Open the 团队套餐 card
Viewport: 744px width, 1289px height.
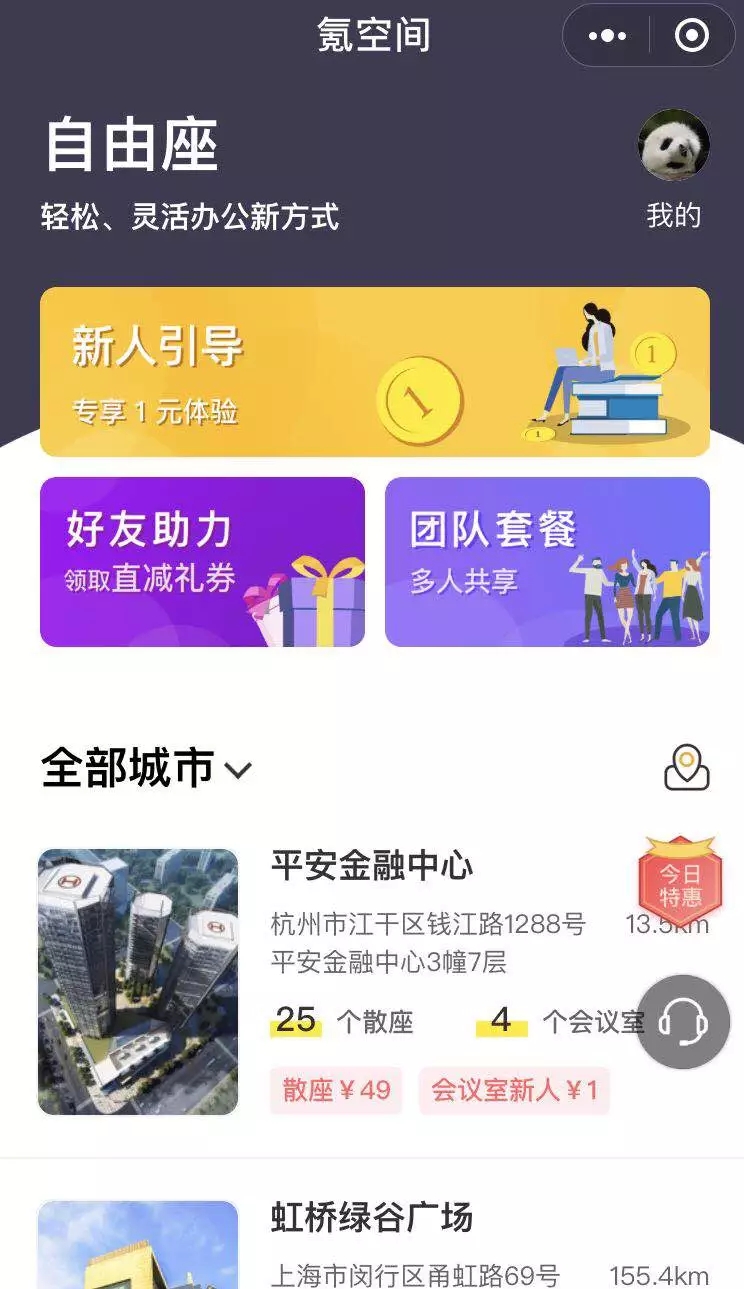[x=547, y=562]
